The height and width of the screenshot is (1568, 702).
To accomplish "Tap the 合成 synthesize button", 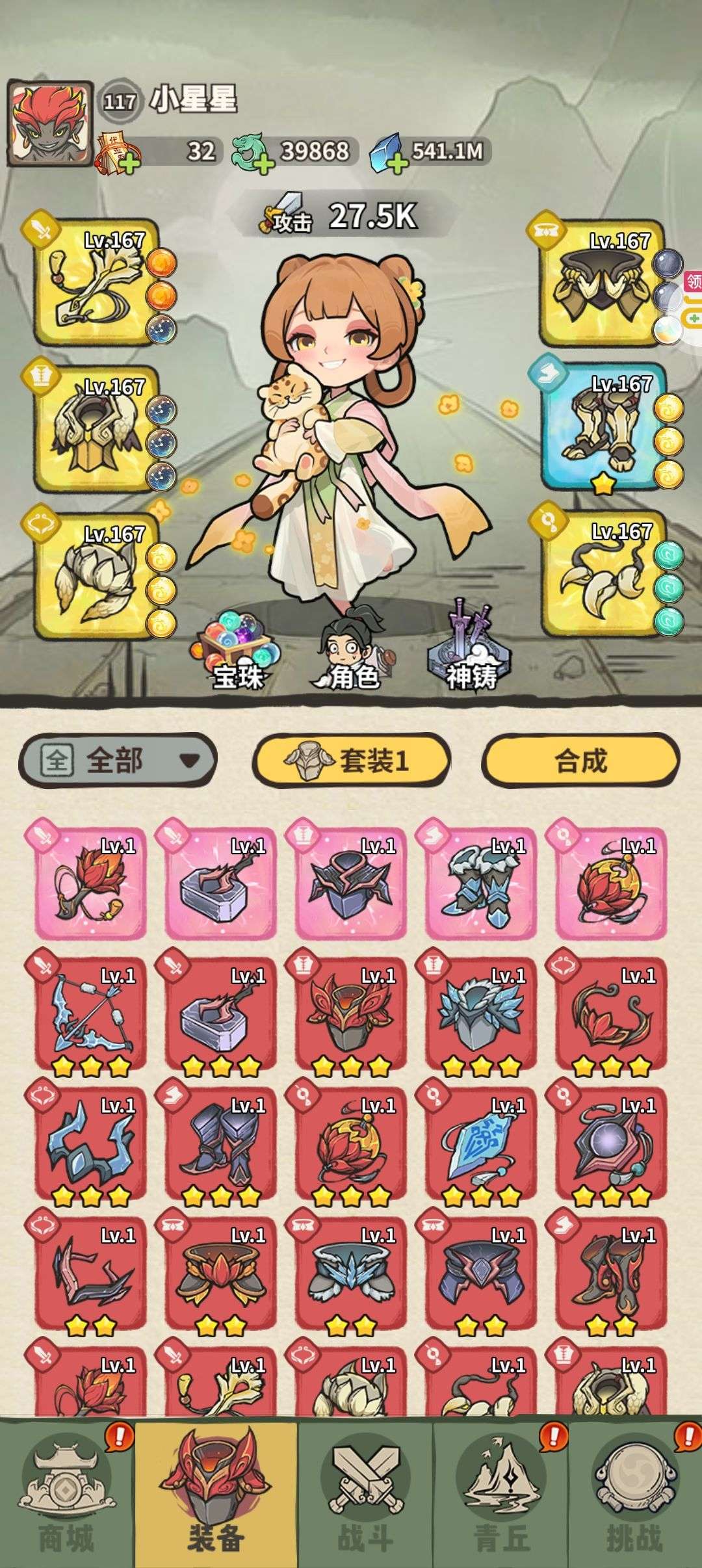I will tap(580, 760).
